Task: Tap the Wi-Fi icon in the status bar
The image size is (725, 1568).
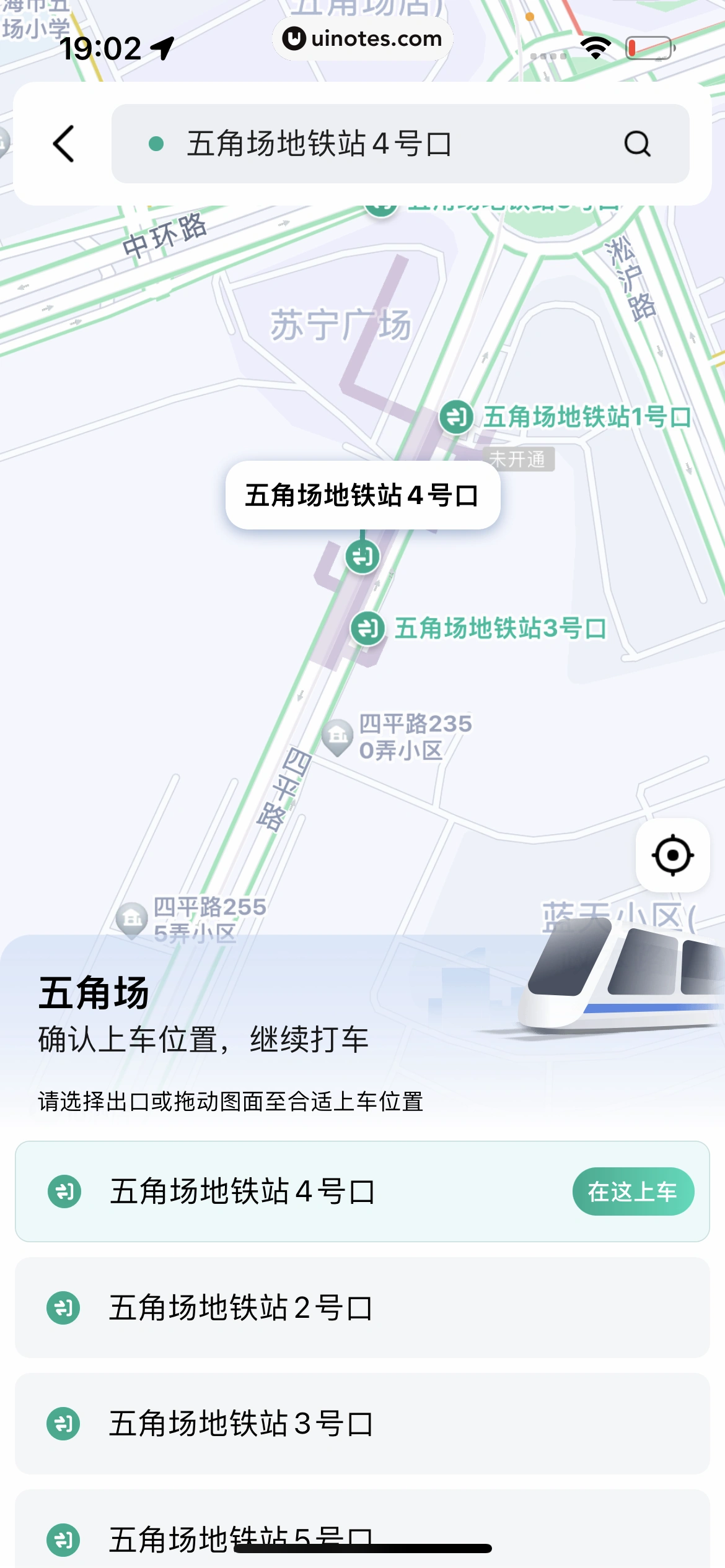Action: [595, 48]
